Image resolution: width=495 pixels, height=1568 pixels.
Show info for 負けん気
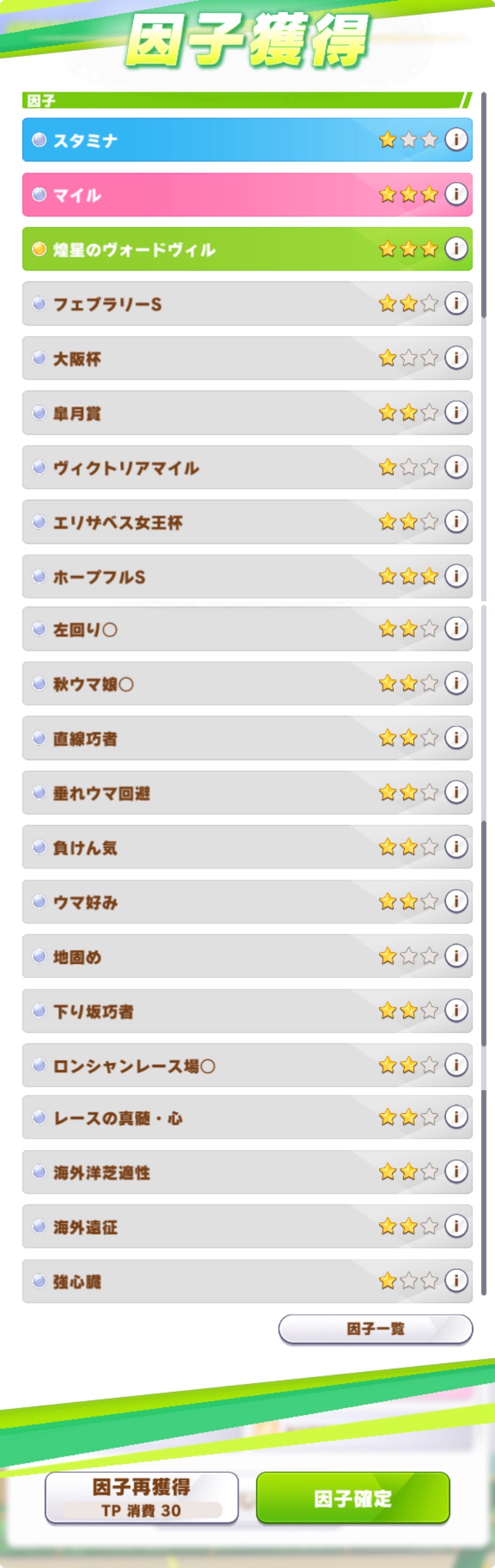tap(456, 847)
